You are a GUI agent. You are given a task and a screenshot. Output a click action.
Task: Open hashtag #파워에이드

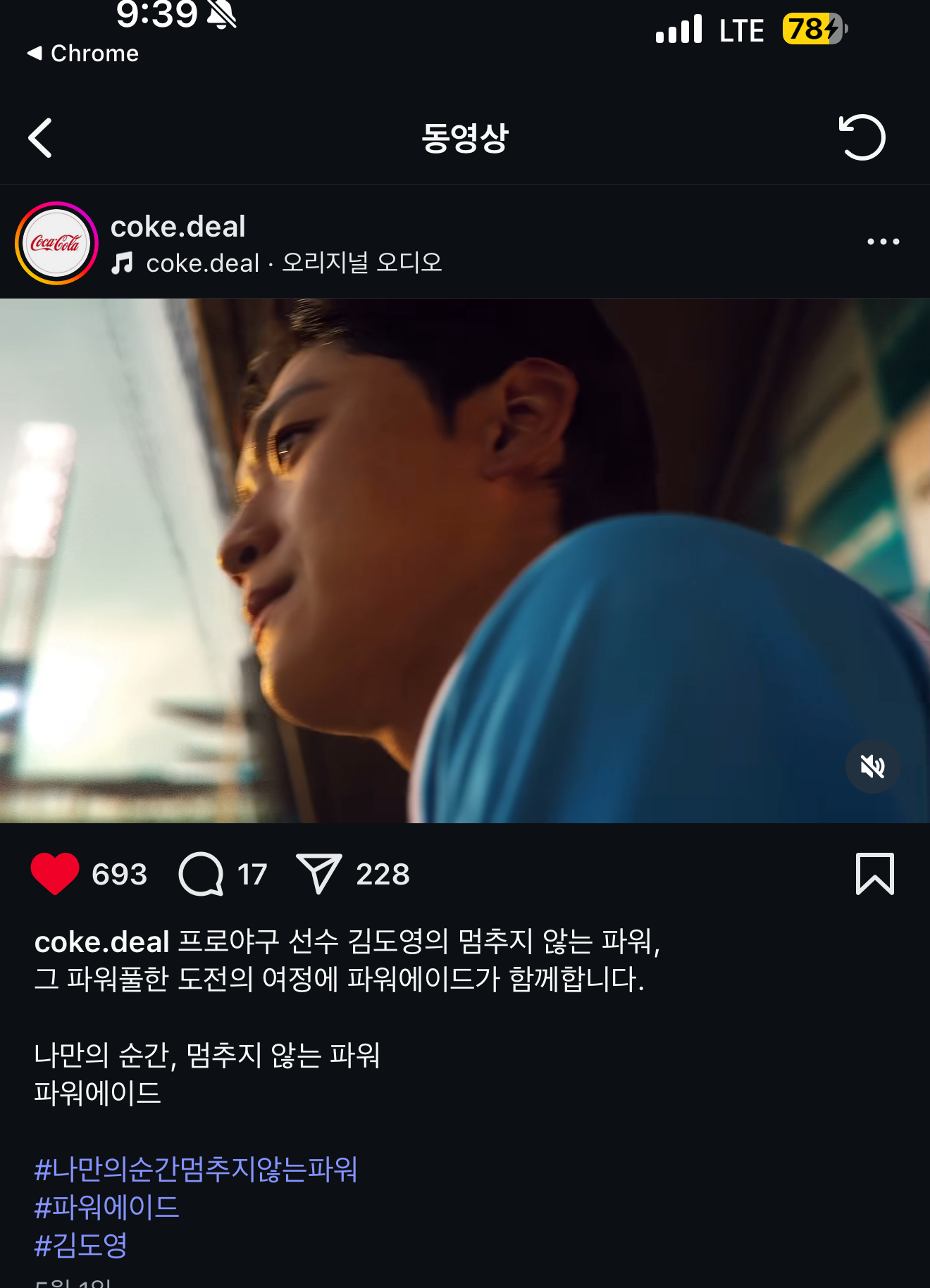tap(106, 1208)
